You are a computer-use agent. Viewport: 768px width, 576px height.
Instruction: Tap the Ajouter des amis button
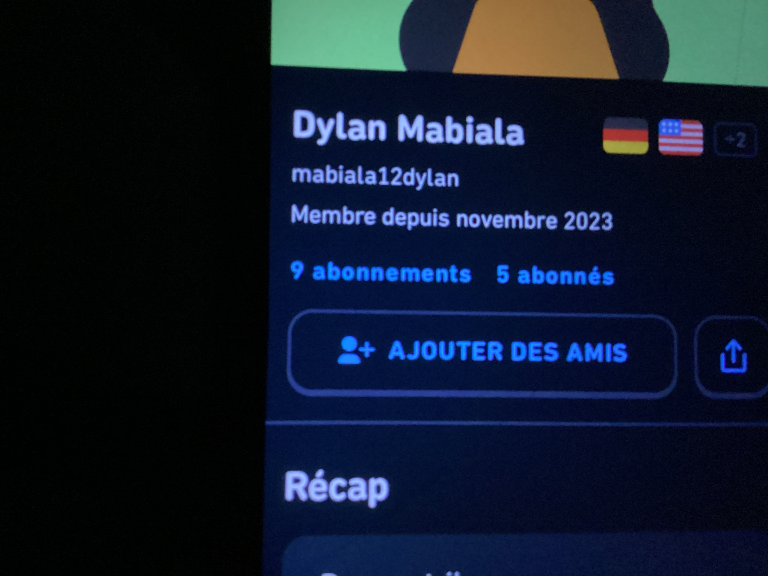[482, 354]
